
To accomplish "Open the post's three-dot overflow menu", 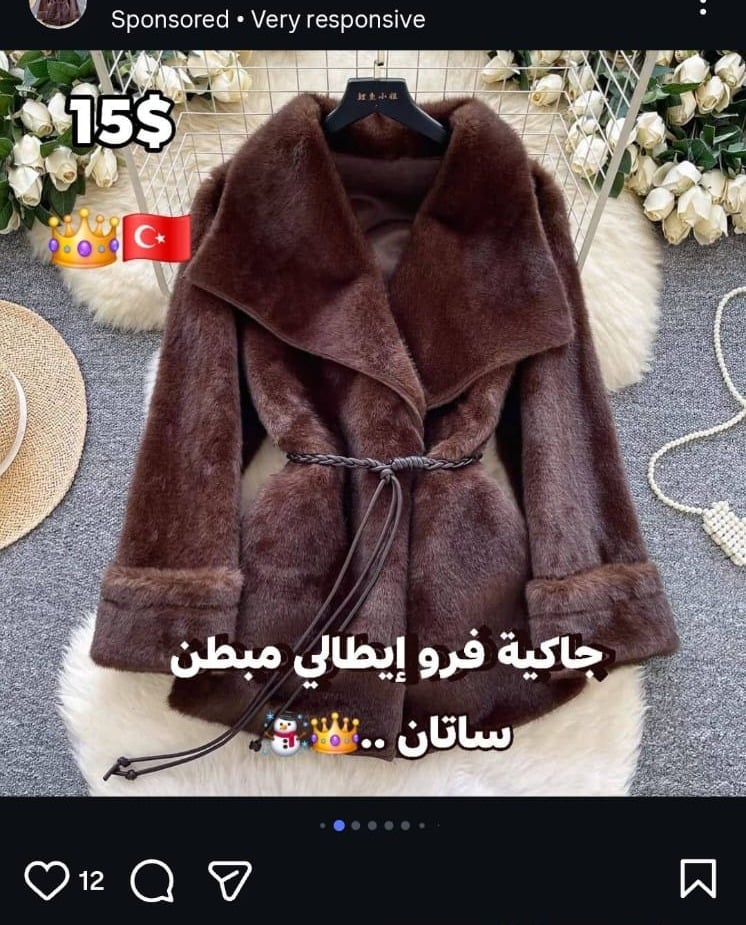I will pyautogui.click(x=704, y=8).
